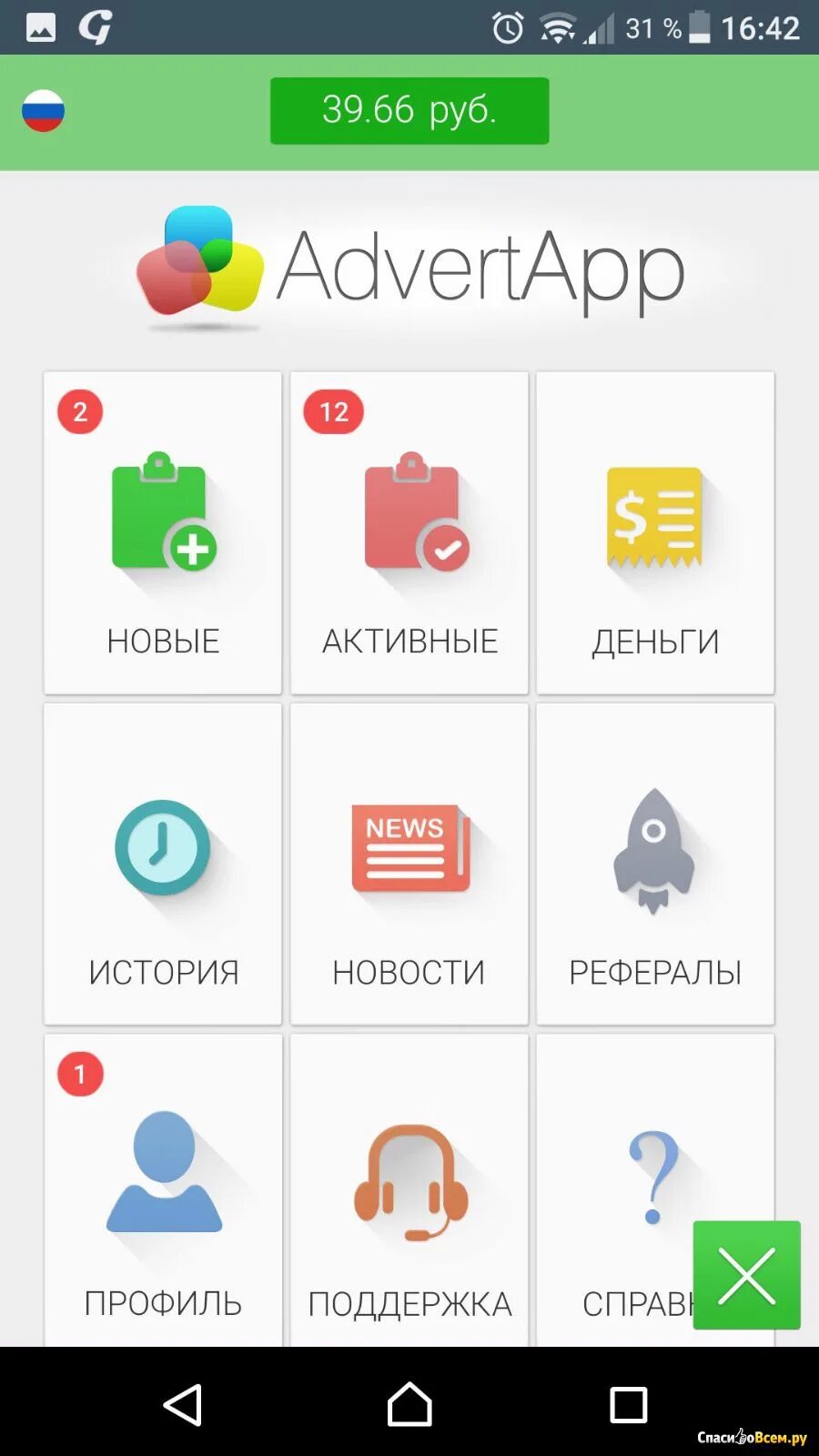Tap the system home button
819x1456 pixels.
point(409,1404)
